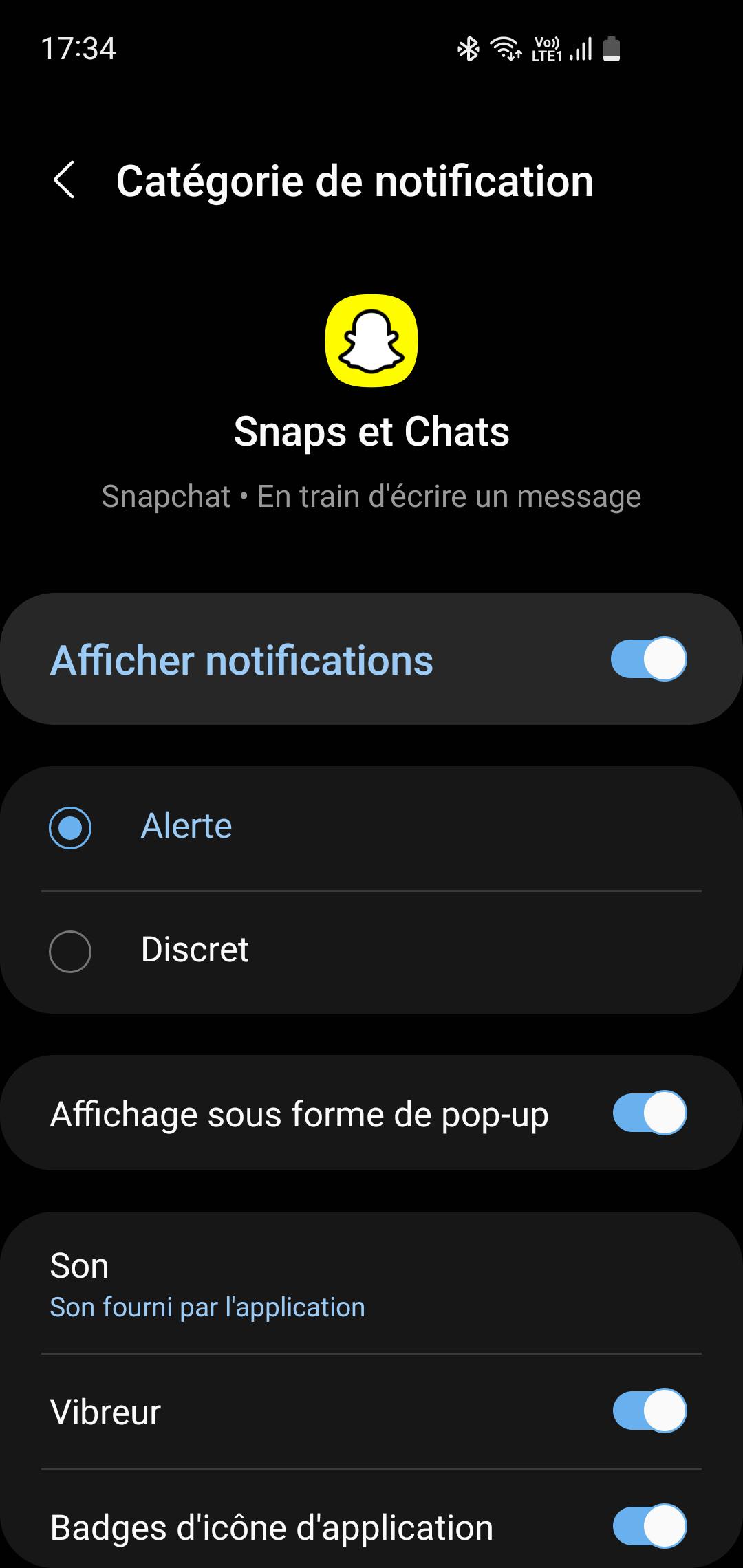The width and height of the screenshot is (743, 1568).
Task: Disable the Vibreur toggle
Action: pyautogui.click(x=647, y=1411)
